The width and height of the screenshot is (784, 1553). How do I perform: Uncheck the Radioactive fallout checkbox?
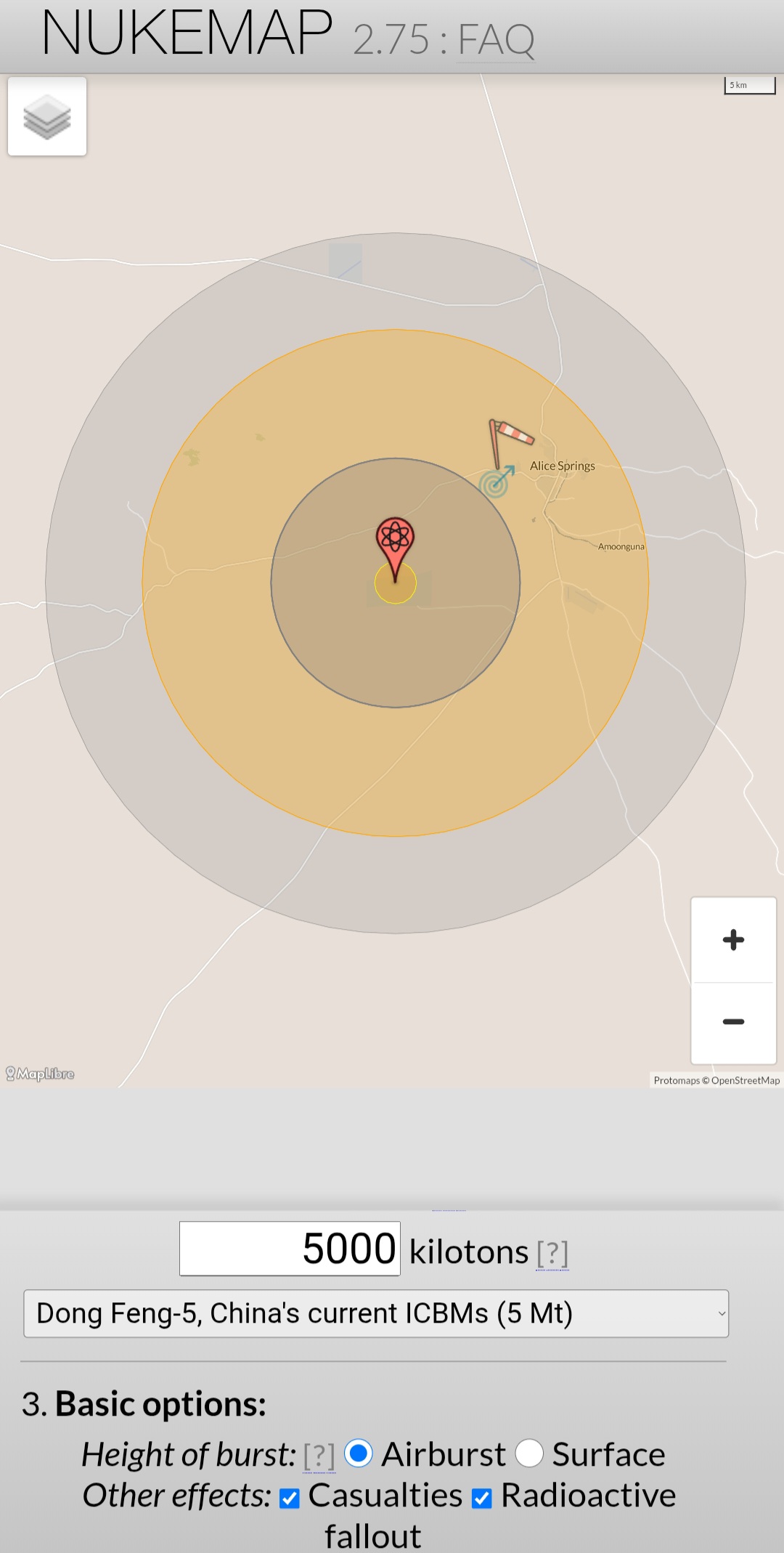(482, 1498)
